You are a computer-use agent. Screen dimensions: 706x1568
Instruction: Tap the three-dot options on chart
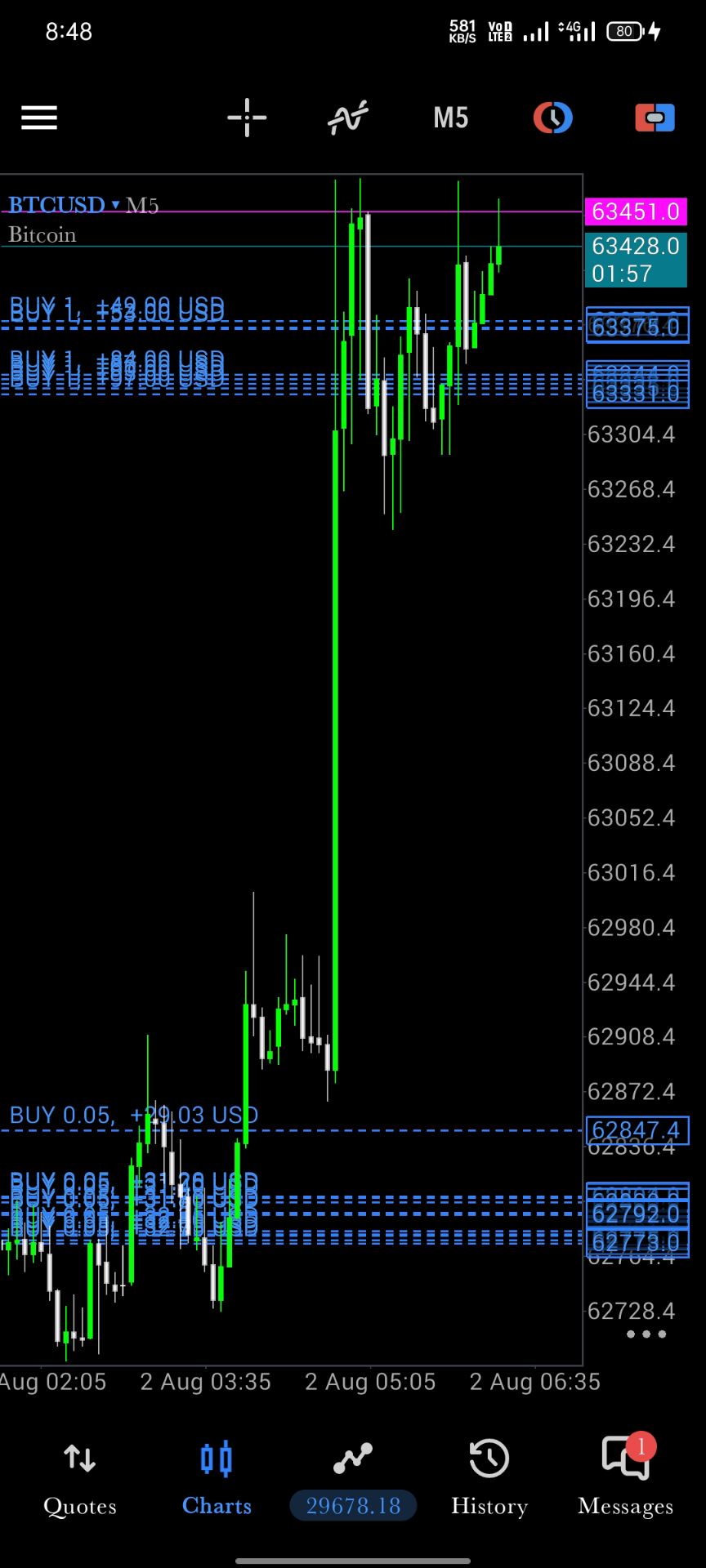pyautogui.click(x=646, y=1334)
